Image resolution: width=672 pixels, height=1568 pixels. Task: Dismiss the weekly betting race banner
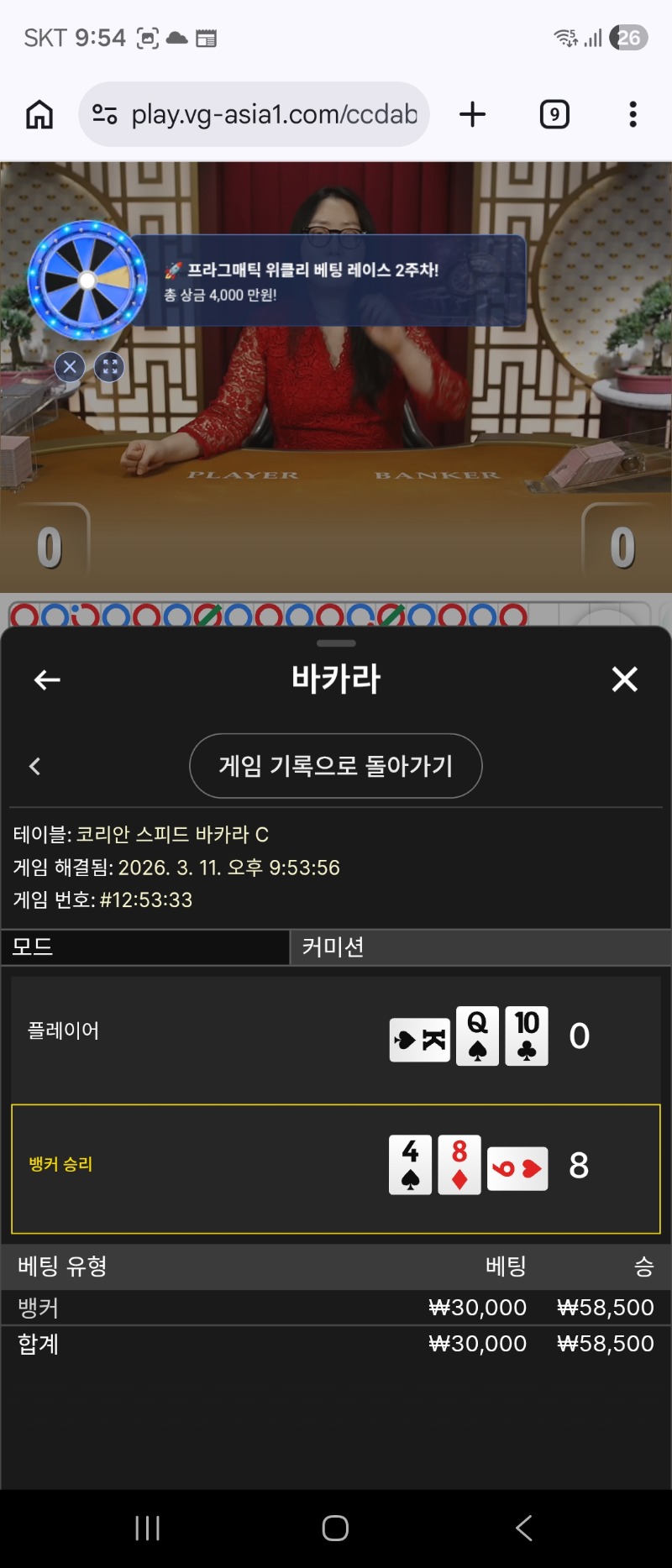coord(70,367)
